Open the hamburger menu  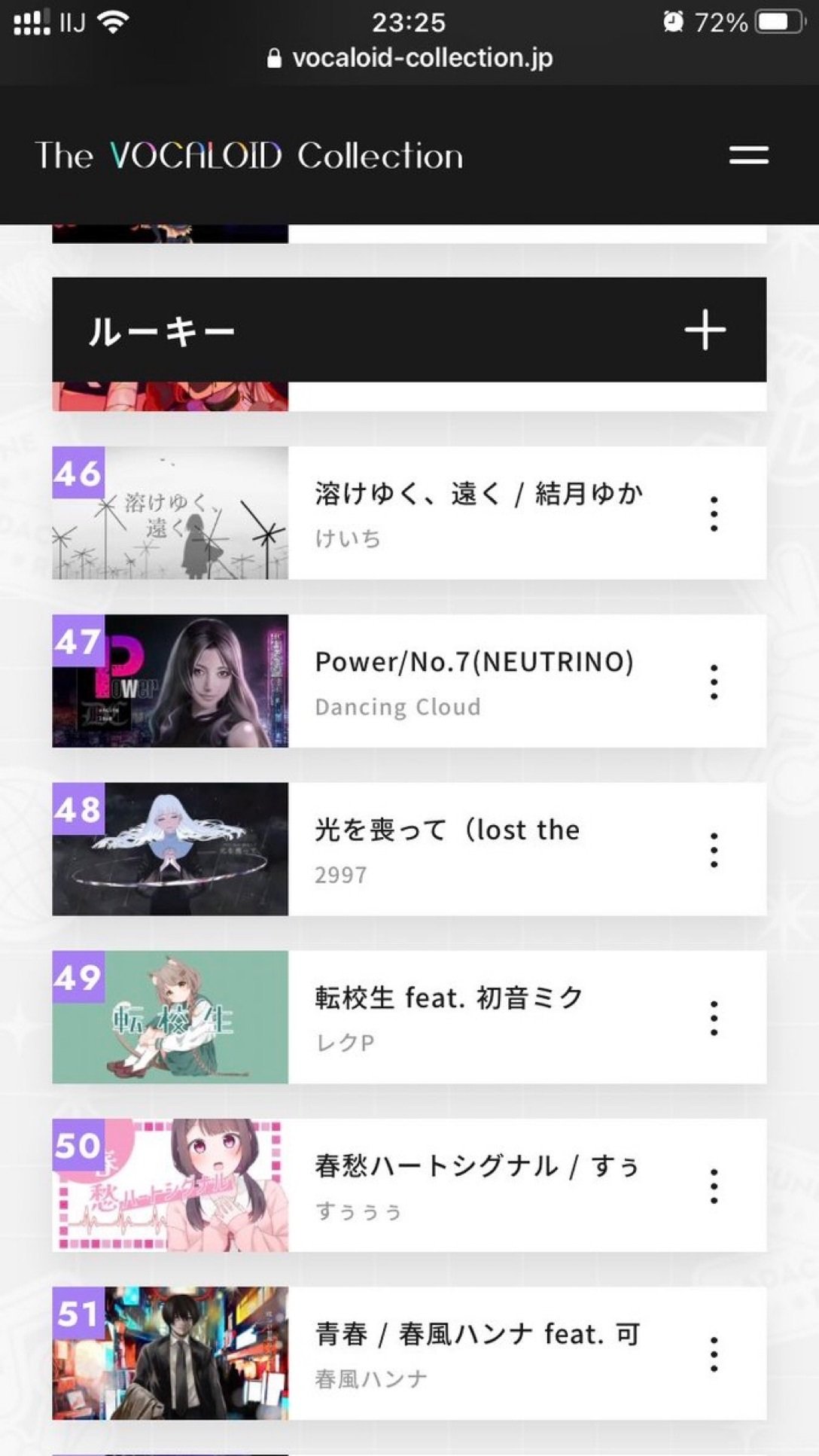pos(748,155)
